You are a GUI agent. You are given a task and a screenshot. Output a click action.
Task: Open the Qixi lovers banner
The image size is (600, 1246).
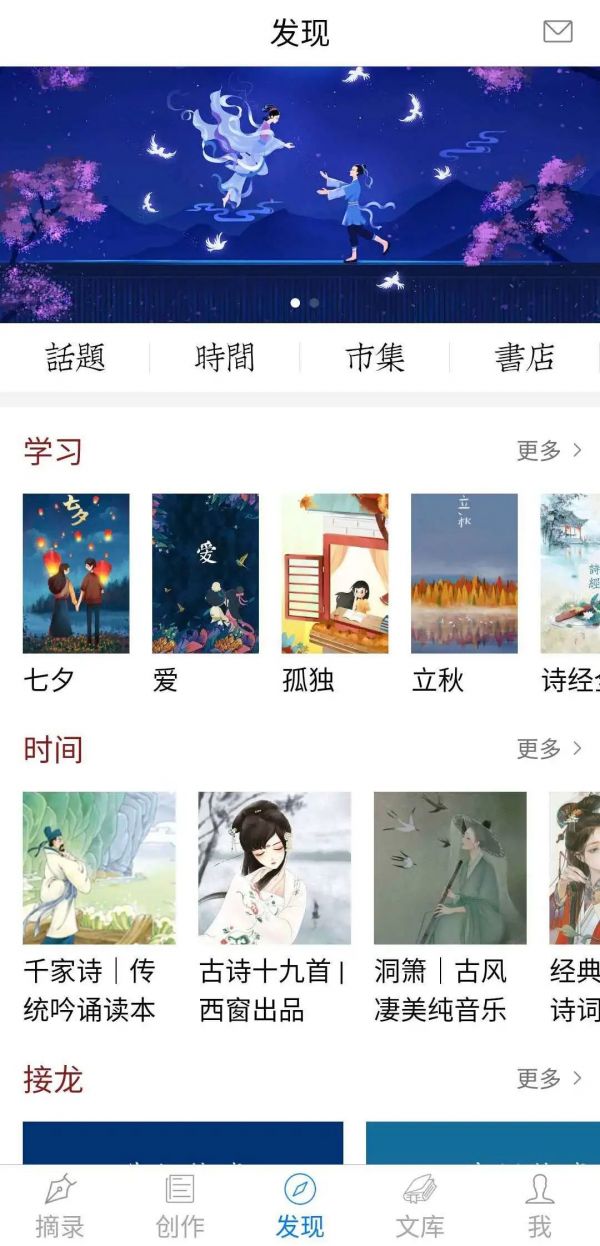300,193
